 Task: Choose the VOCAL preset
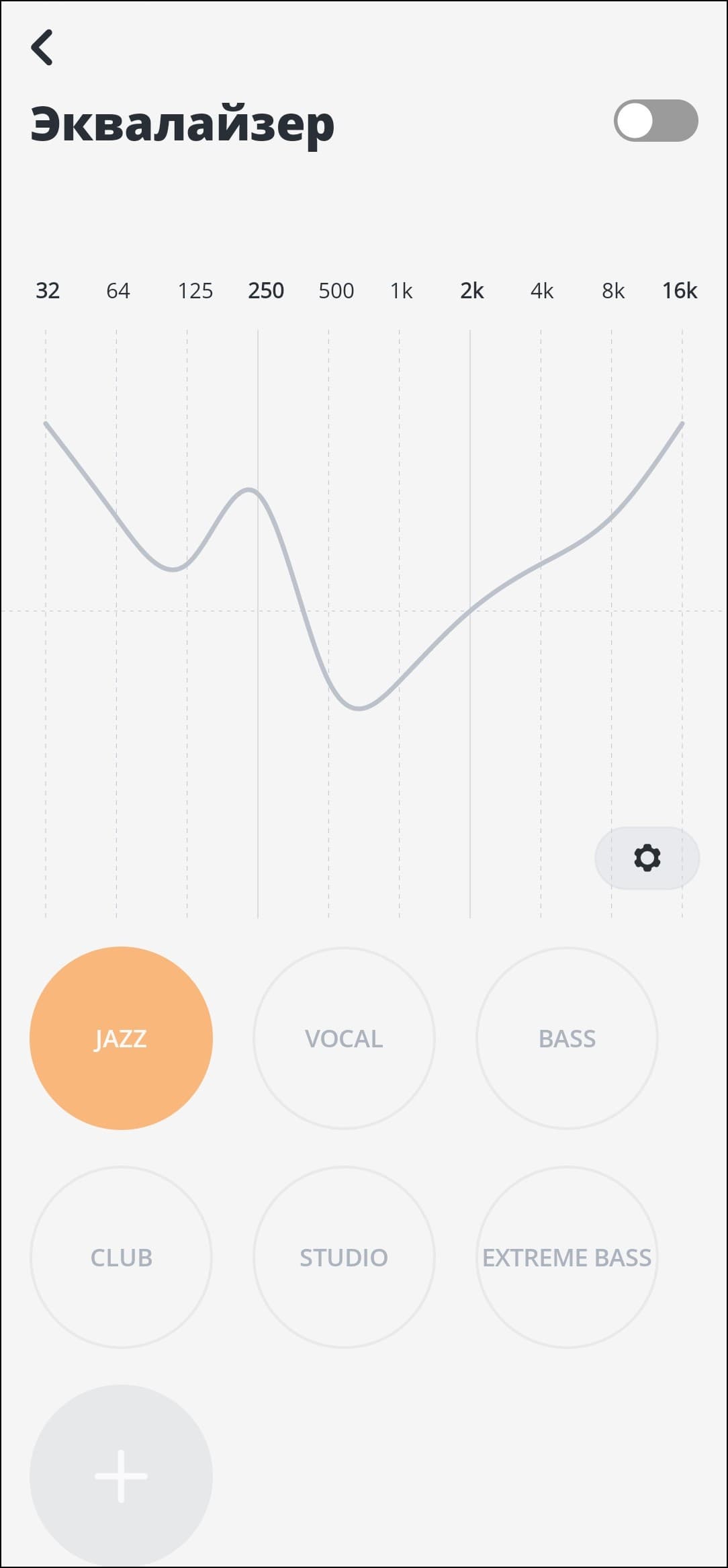pos(344,1038)
